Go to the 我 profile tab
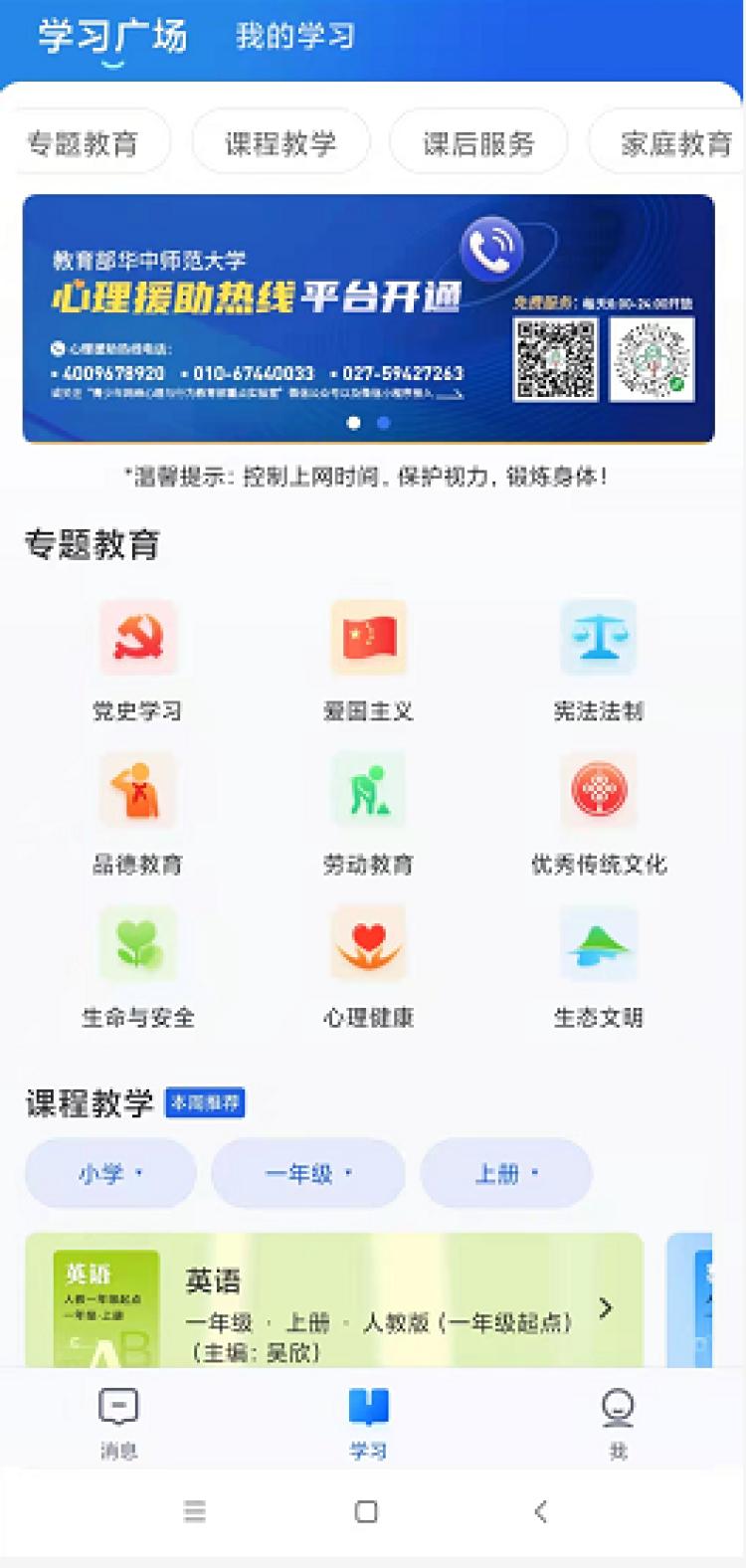The width and height of the screenshot is (746, 1568). [x=618, y=1422]
